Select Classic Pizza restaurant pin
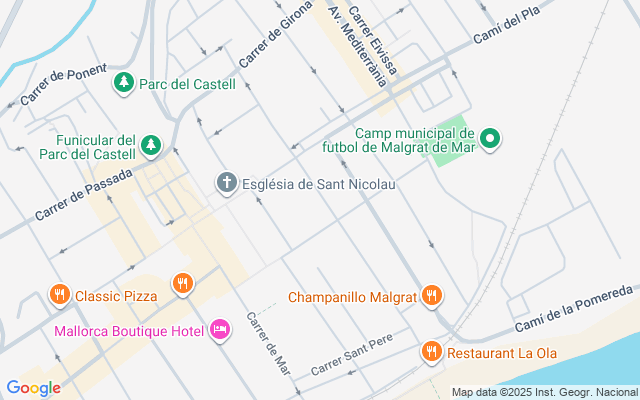This screenshot has width=640, height=400. pos(60,295)
